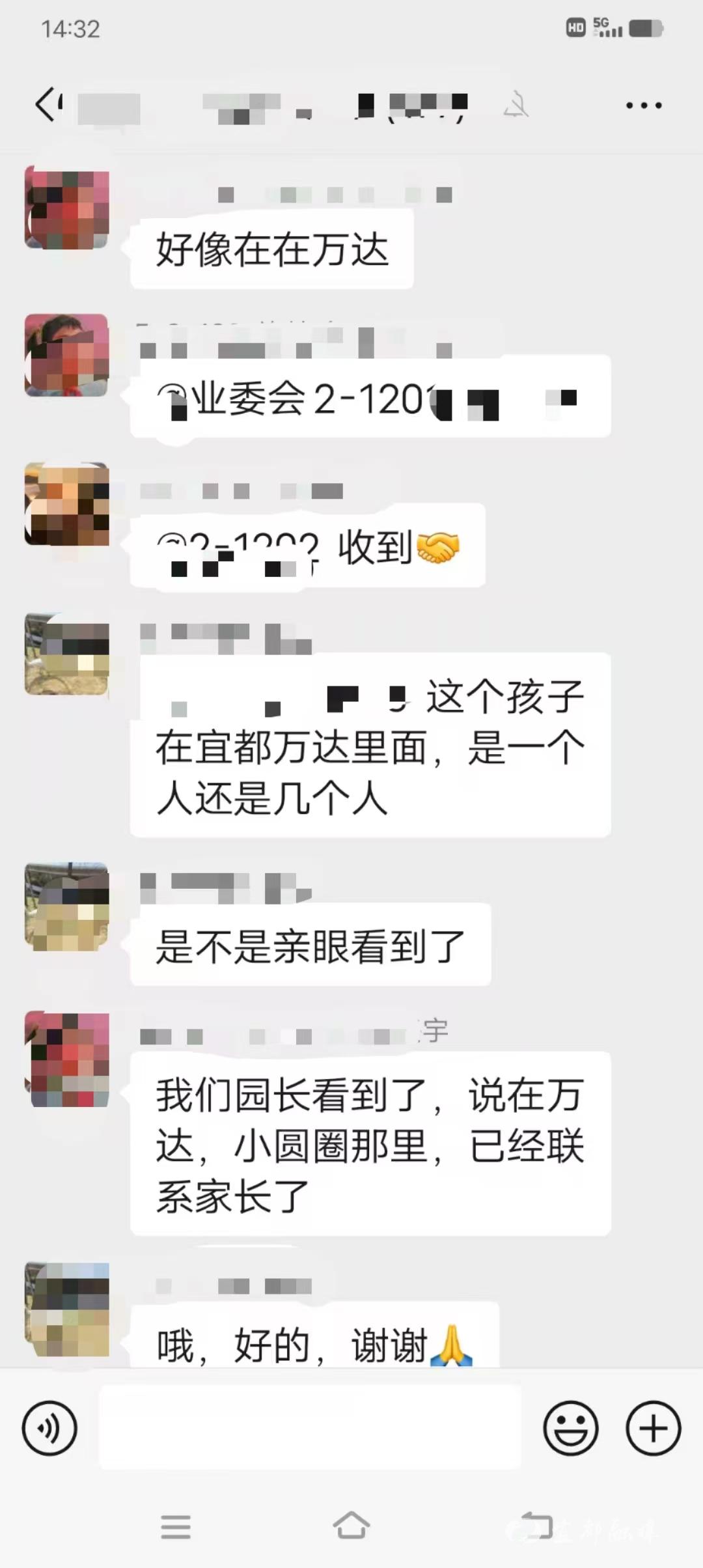Open avatar of sender mentioning 业委会 2-1201
The height and width of the screenshot is (1568, 703).
(67, 356)
